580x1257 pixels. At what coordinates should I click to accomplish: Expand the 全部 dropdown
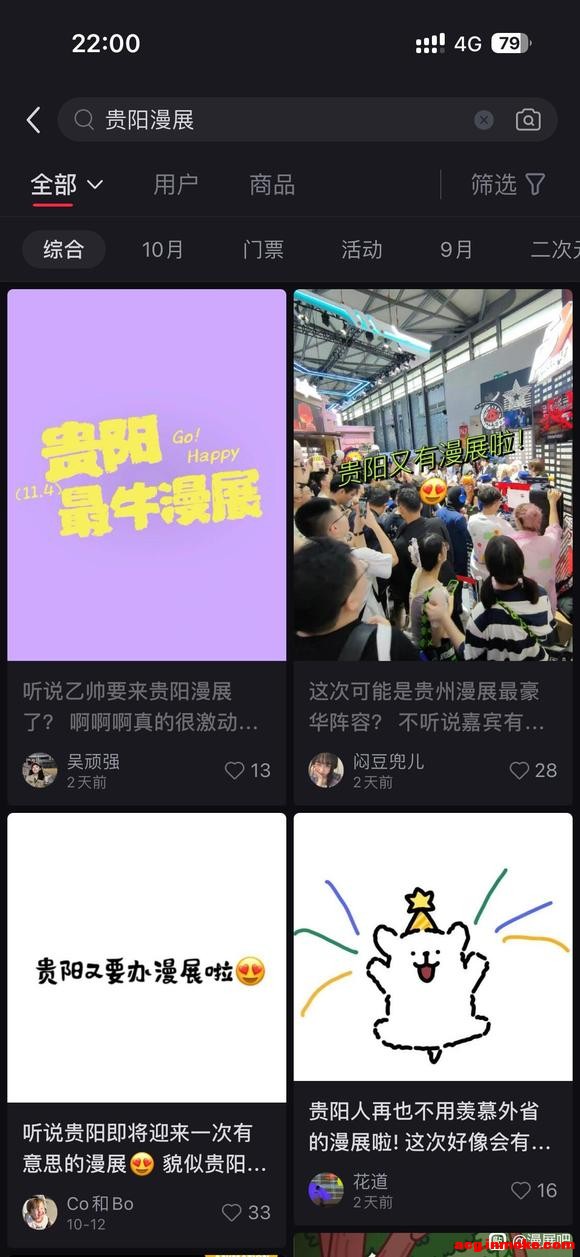click(x=67, y=184)
